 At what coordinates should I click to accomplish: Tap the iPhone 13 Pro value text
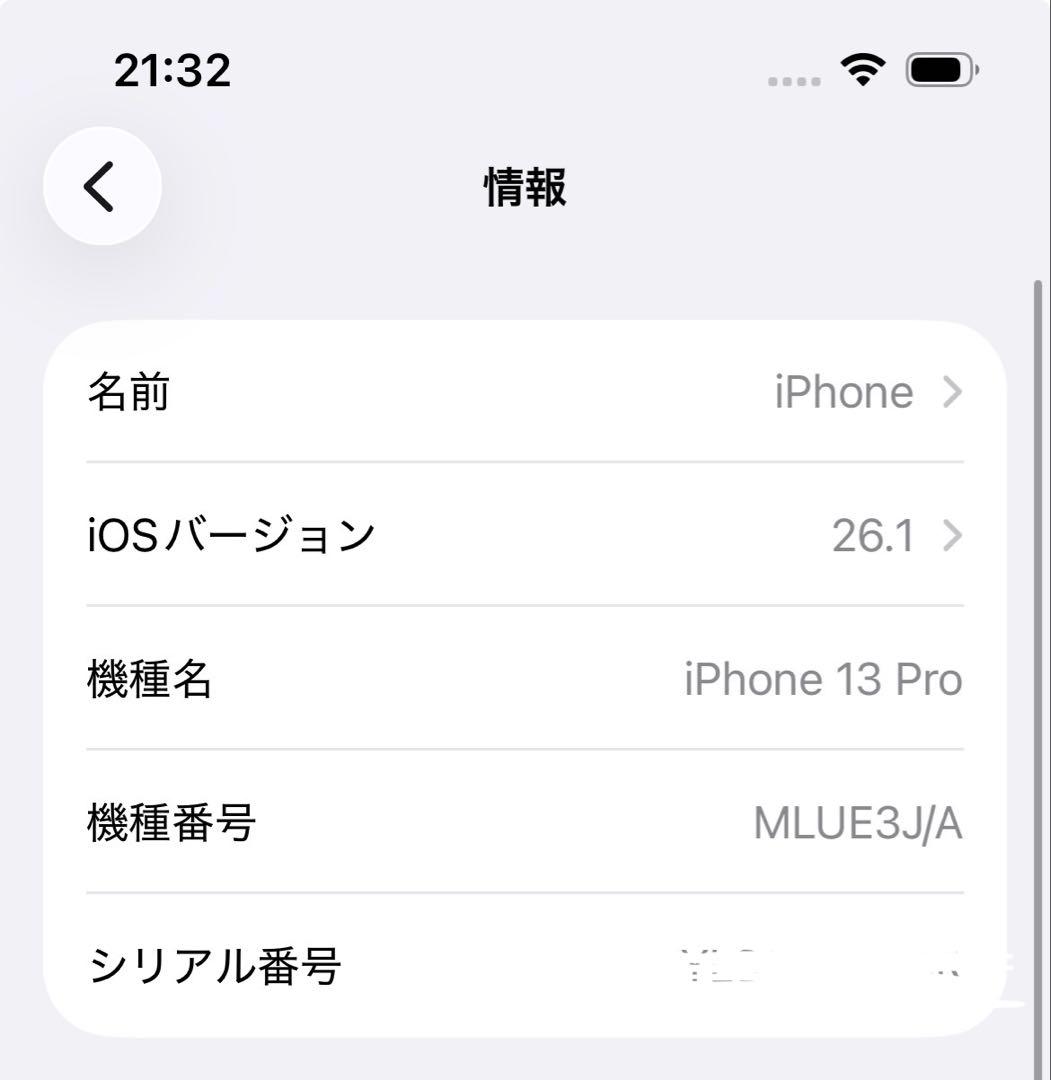click(x=823, y=679)
